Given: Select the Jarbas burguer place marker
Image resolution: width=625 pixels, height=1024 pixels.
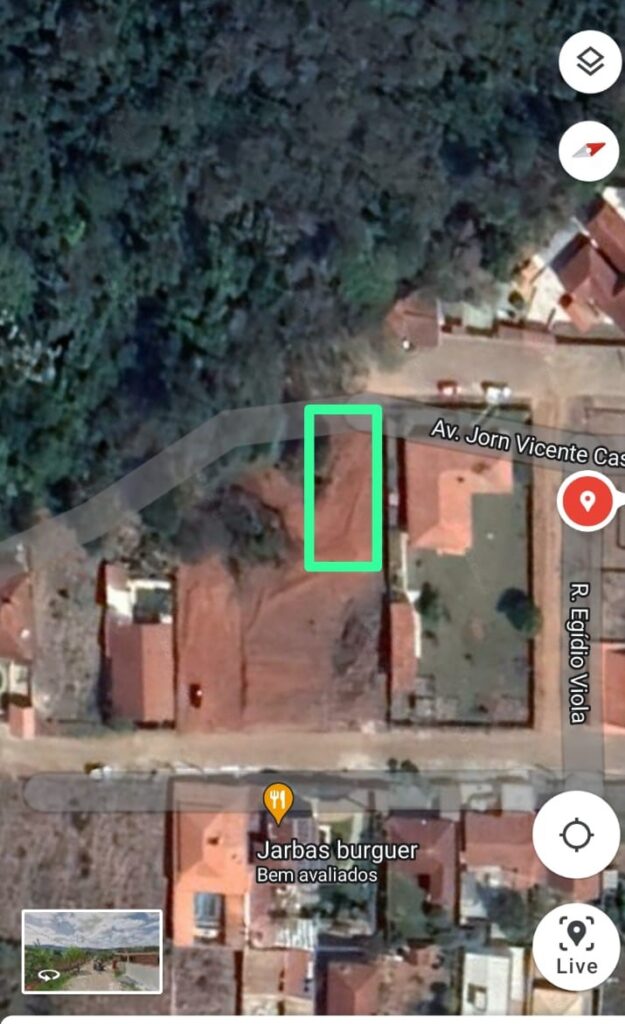Looking at the screenshot, I should point(278,803).
